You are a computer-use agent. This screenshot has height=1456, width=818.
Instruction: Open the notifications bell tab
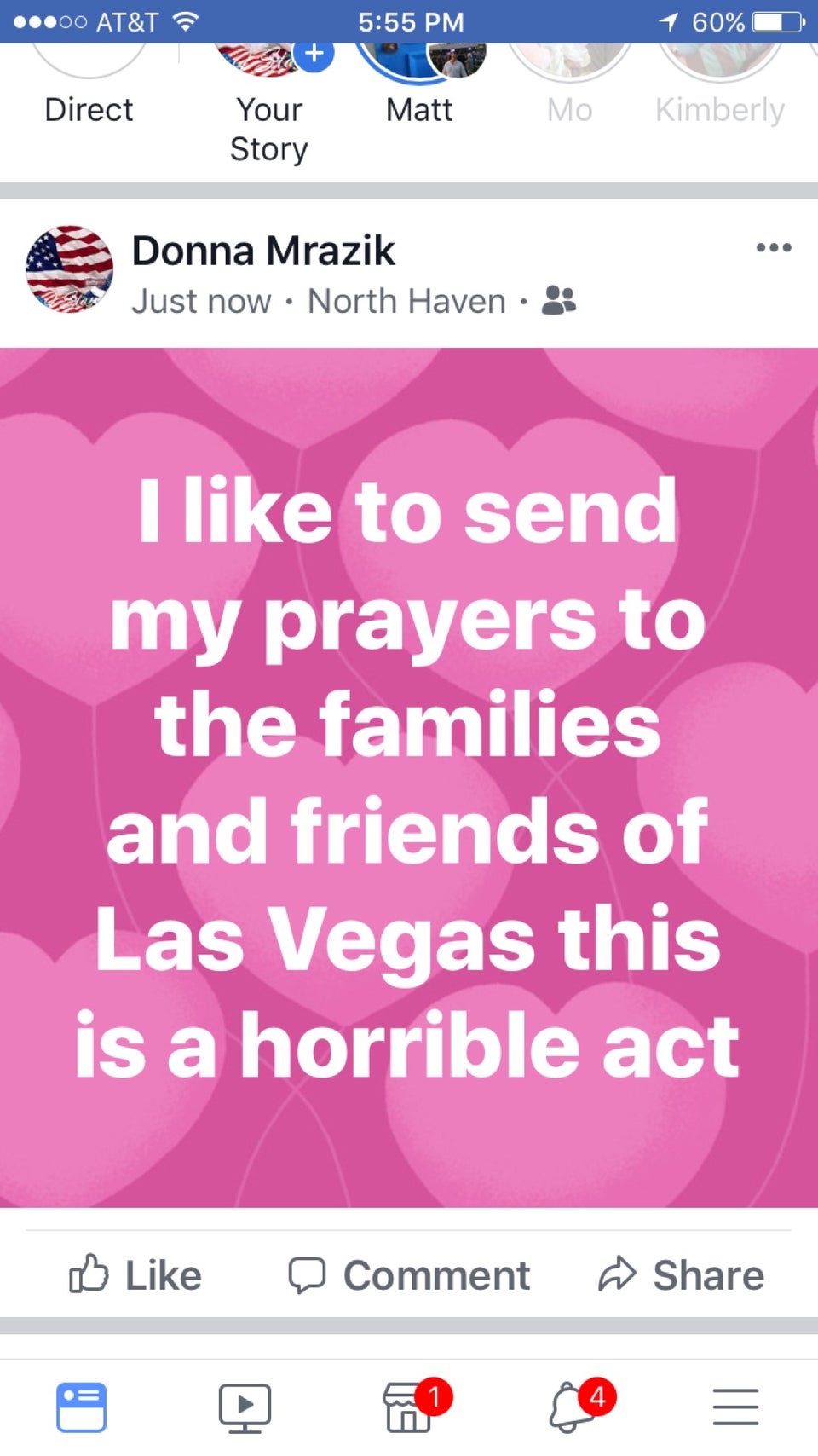(x=573, y=1408)
